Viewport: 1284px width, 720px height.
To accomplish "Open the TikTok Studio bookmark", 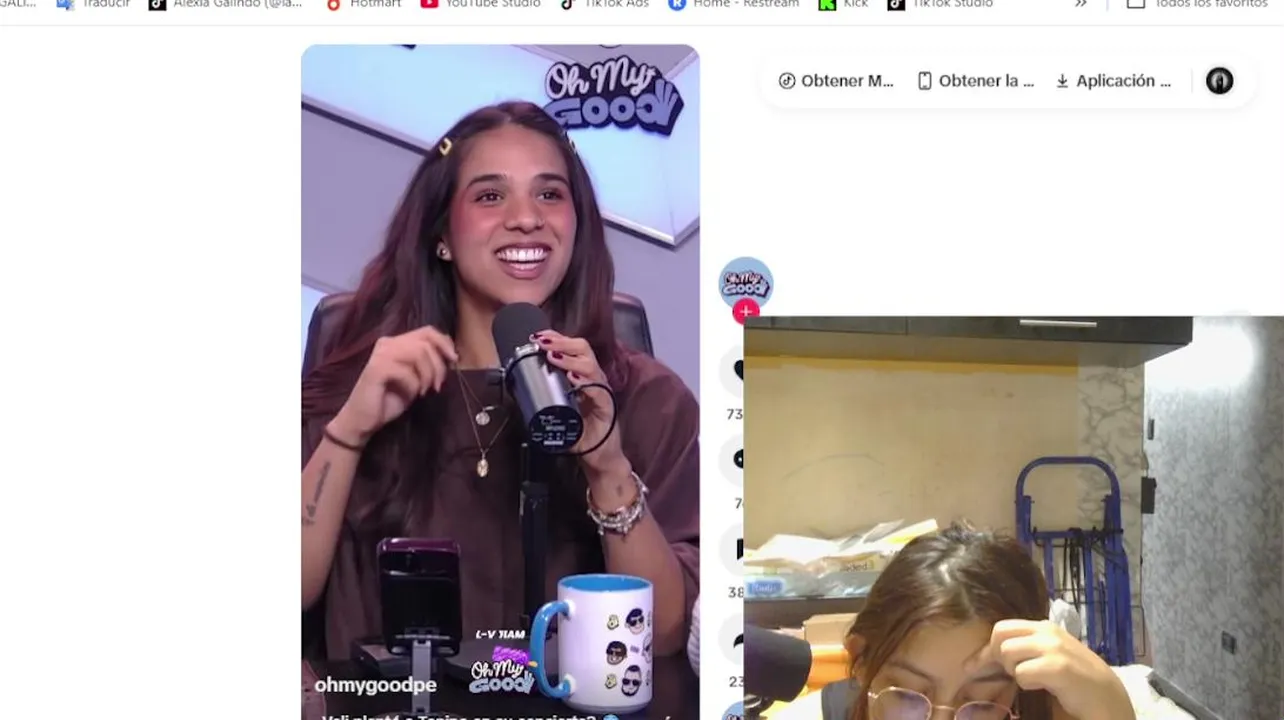I will click(x=940, y=4).
